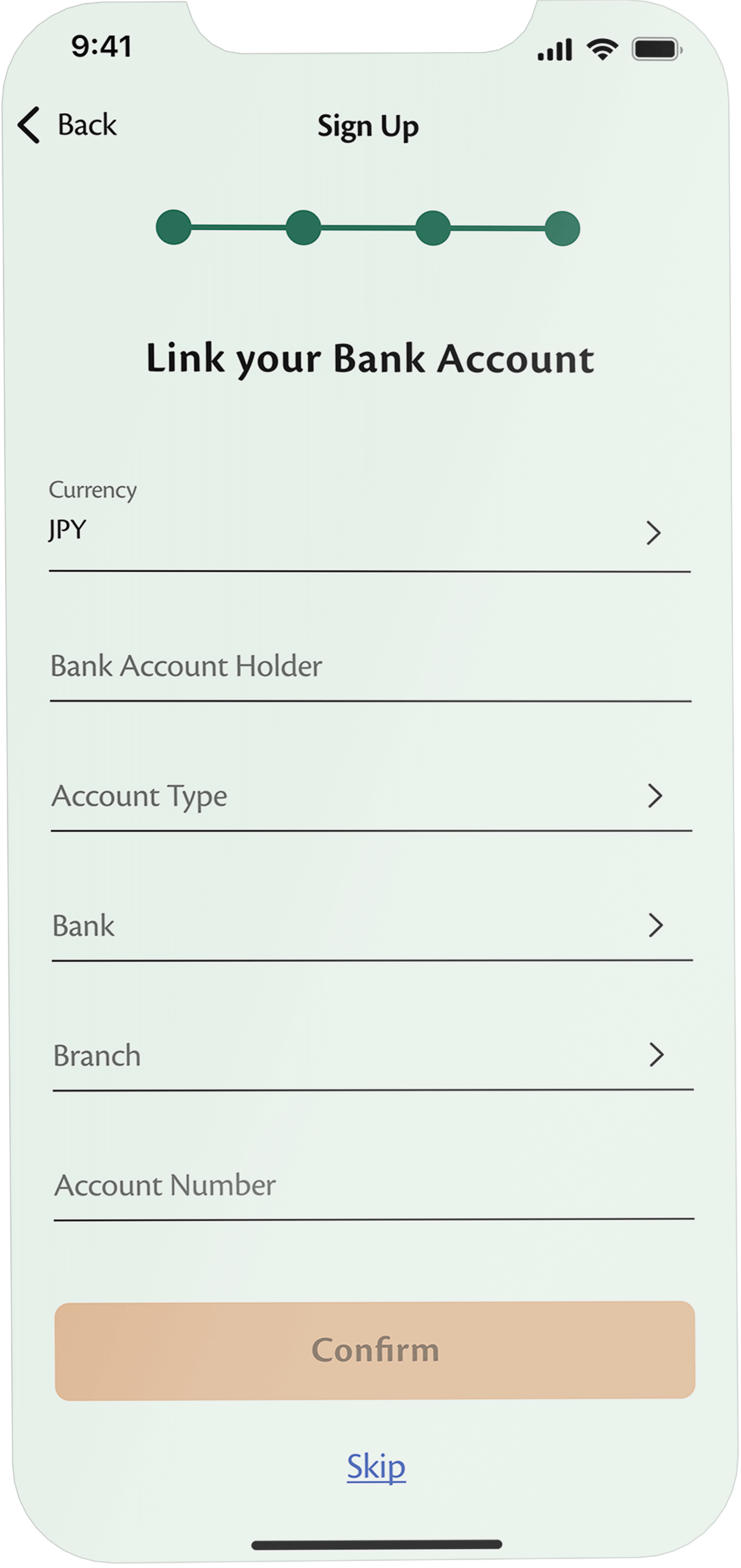Go back to the previous sign-up step

click(67, 125)
